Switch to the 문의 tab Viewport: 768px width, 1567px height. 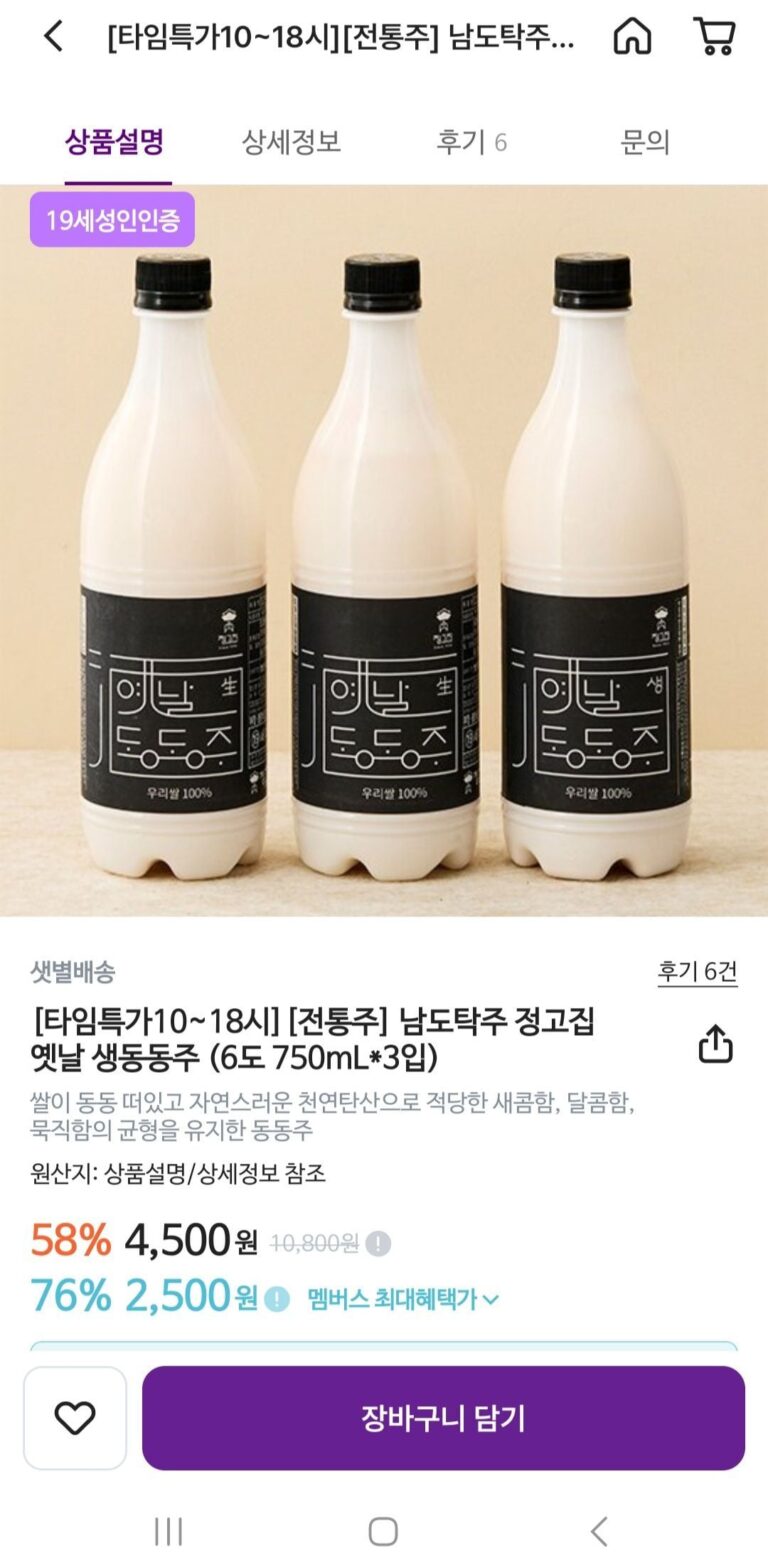(x=644, y=143)
